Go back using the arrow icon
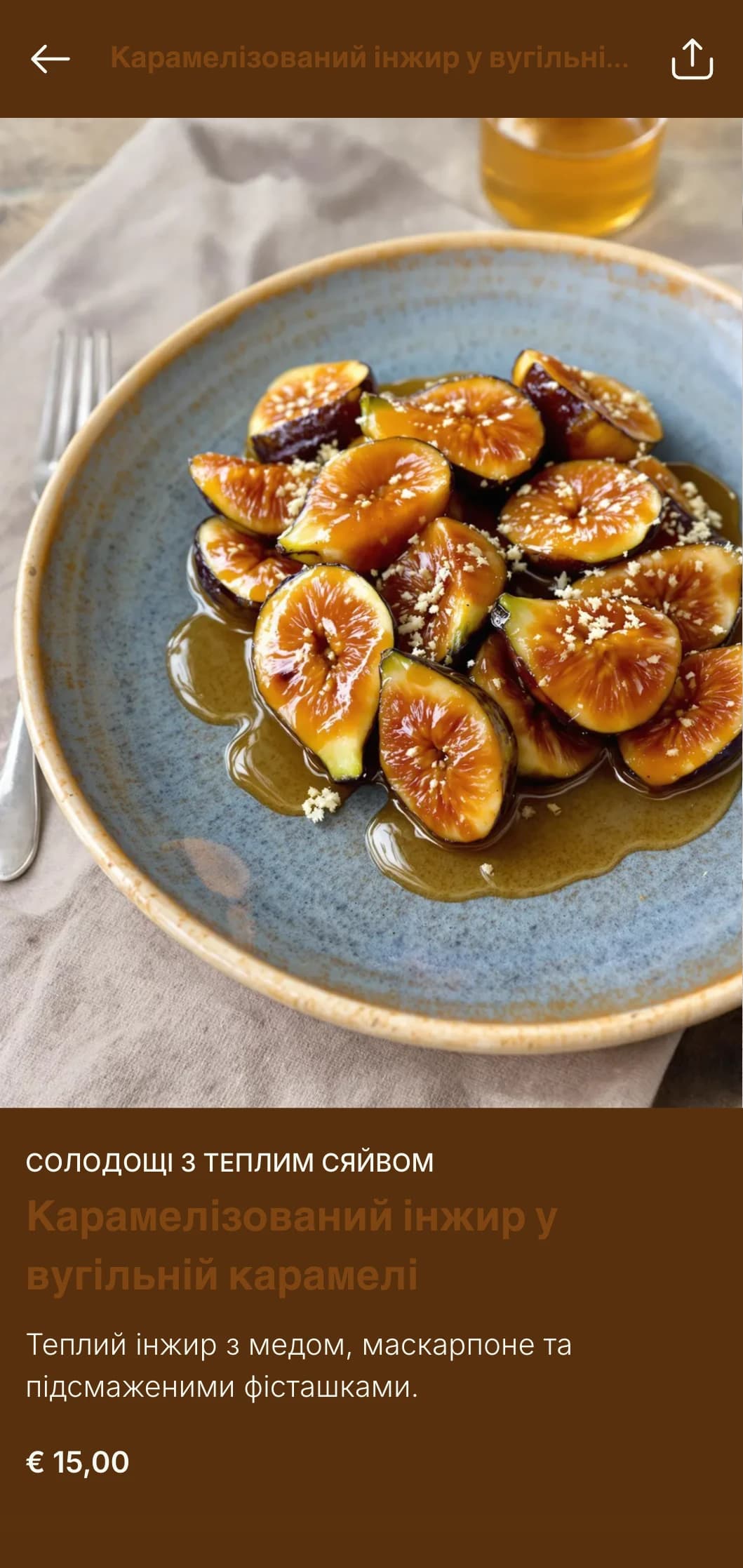The image size is (743, 1568). point(51,59)
